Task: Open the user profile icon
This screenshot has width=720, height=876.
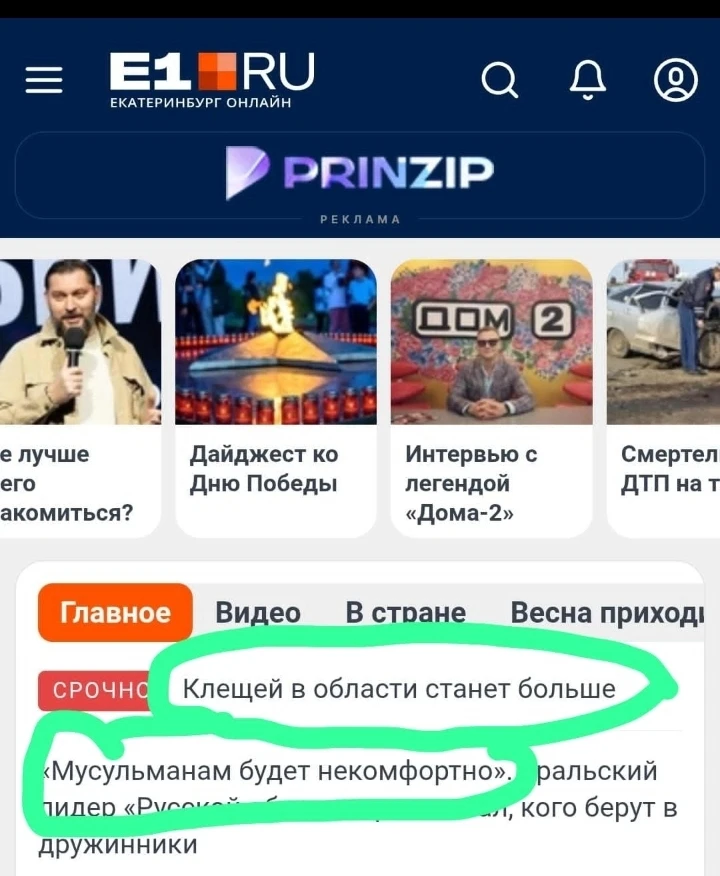Action: [x=676, y=81]
